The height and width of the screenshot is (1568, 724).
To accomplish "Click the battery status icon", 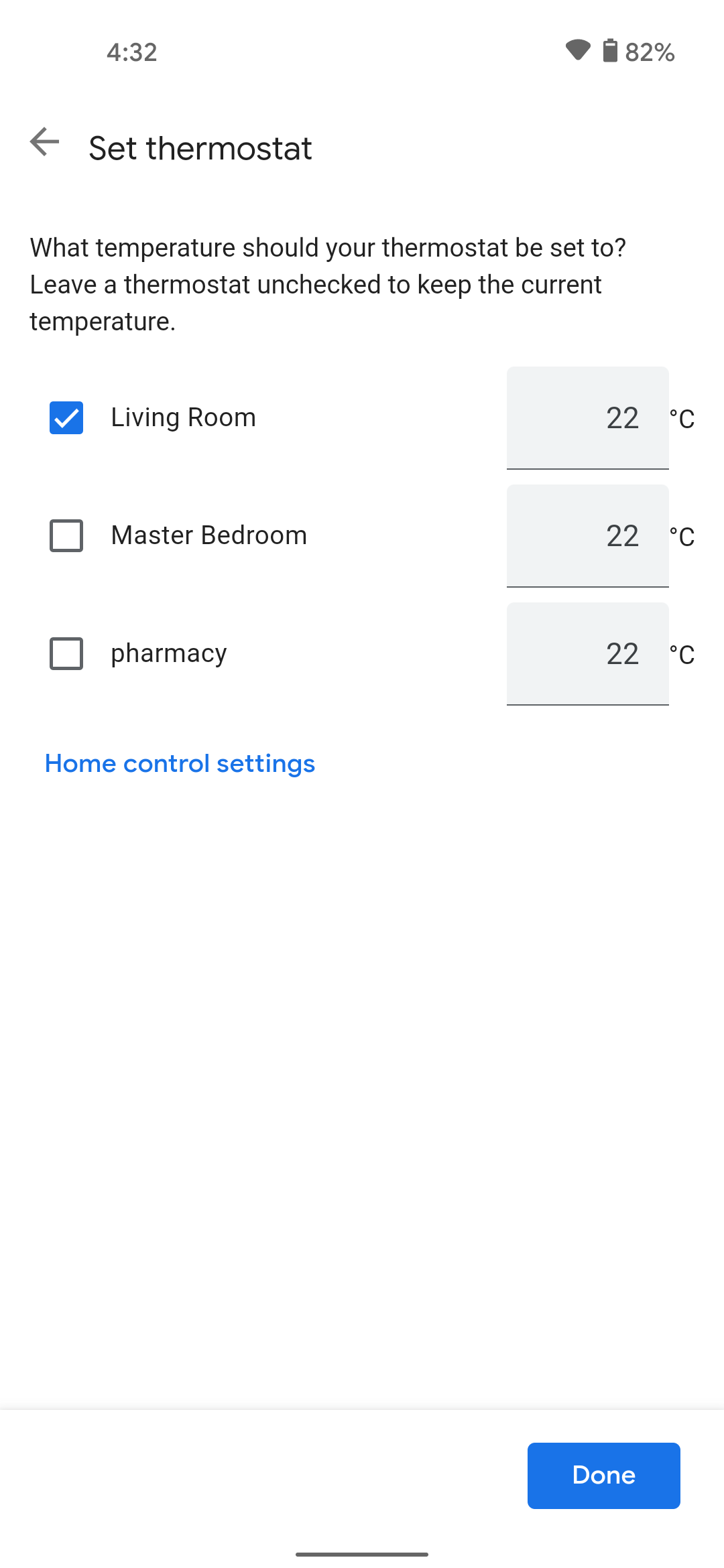I will [x=609, y=51].
